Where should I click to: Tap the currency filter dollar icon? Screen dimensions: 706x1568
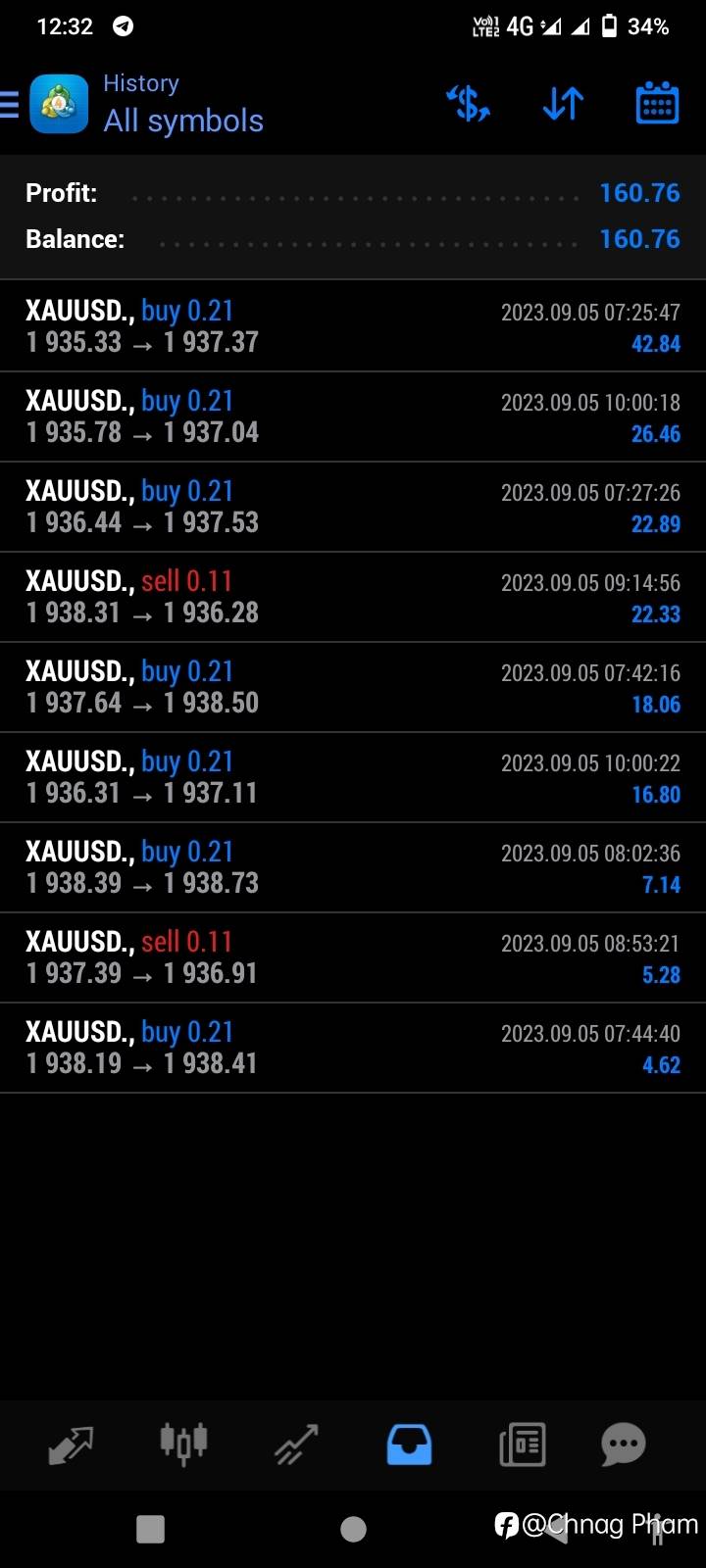coord(468,103)
